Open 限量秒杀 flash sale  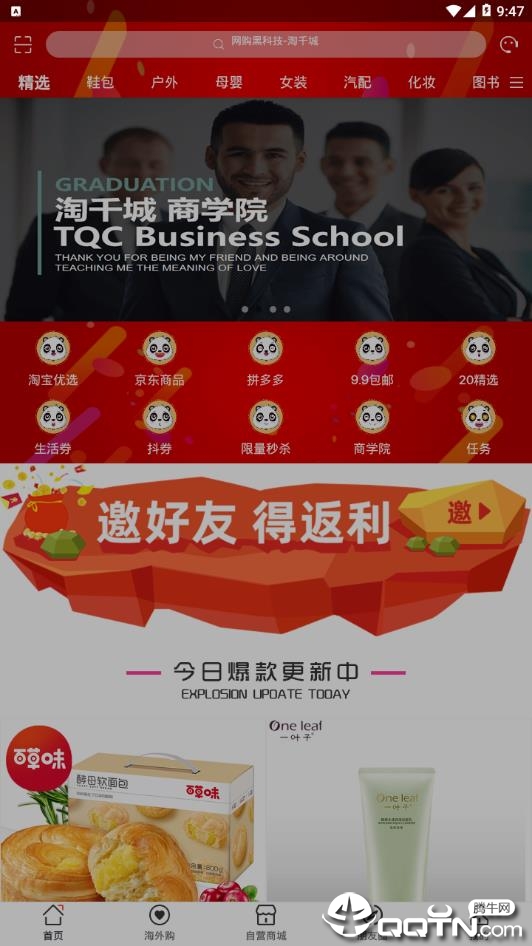(x=266, y=428)
